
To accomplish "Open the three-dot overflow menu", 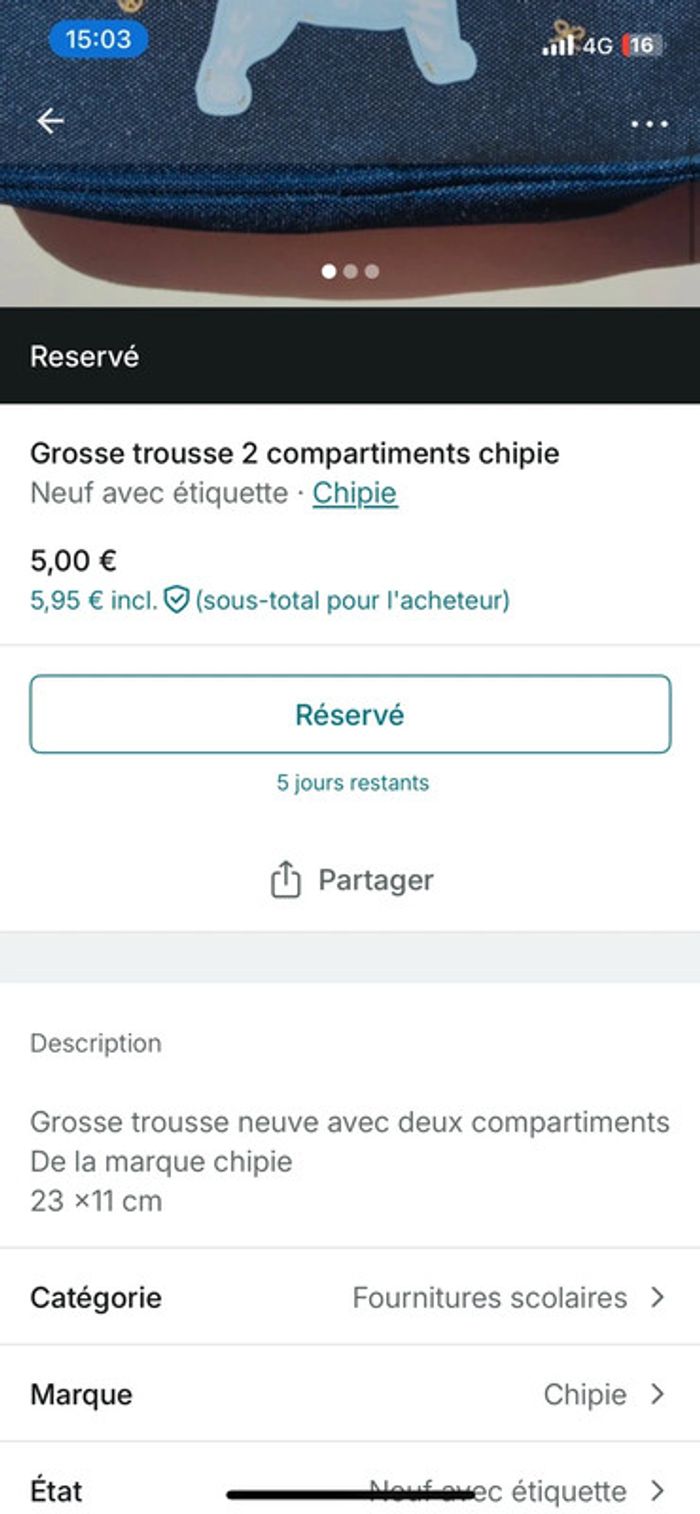I will tap(649, 124).
